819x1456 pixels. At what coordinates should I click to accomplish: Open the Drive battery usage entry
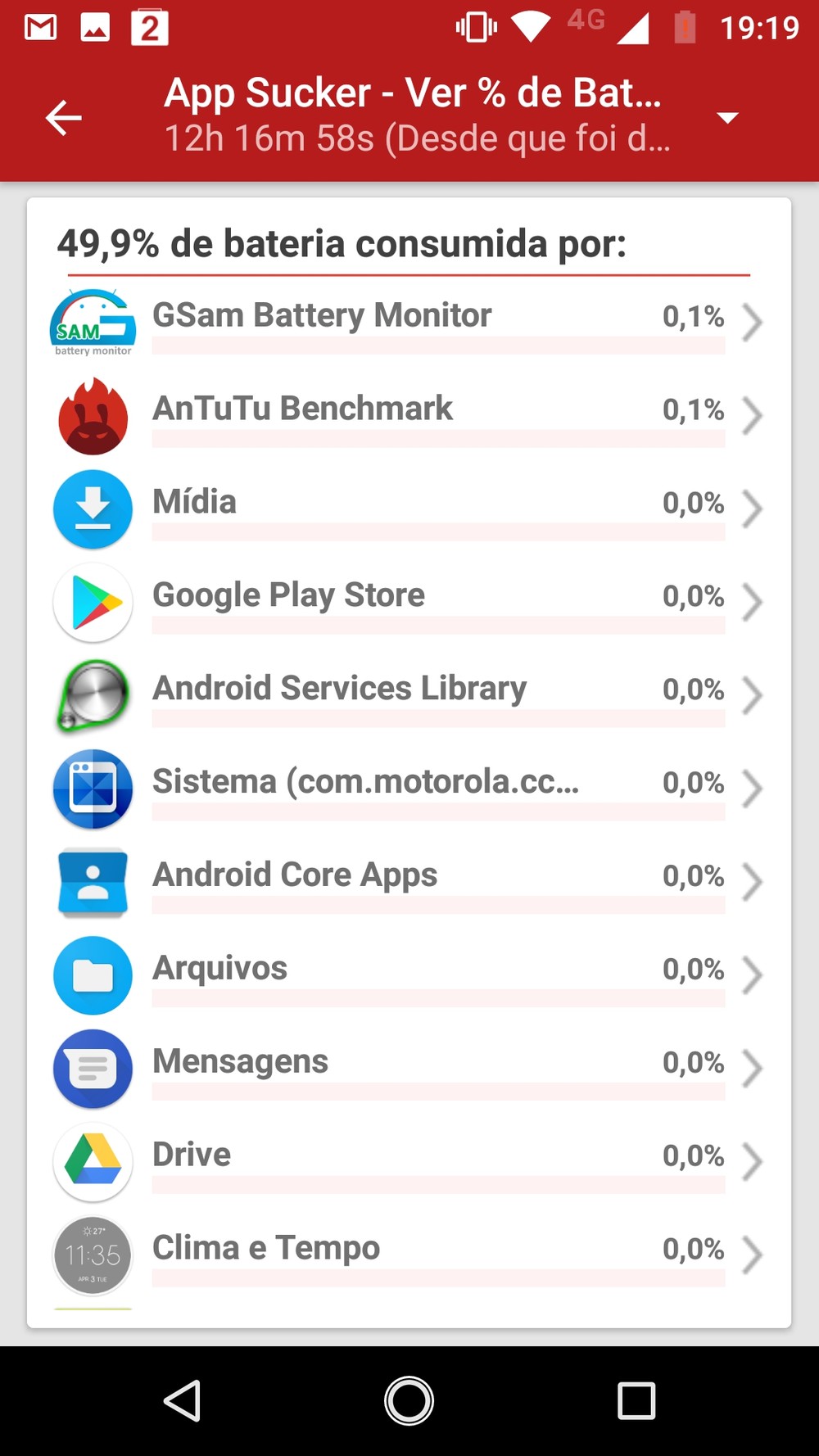(409, 1161)
